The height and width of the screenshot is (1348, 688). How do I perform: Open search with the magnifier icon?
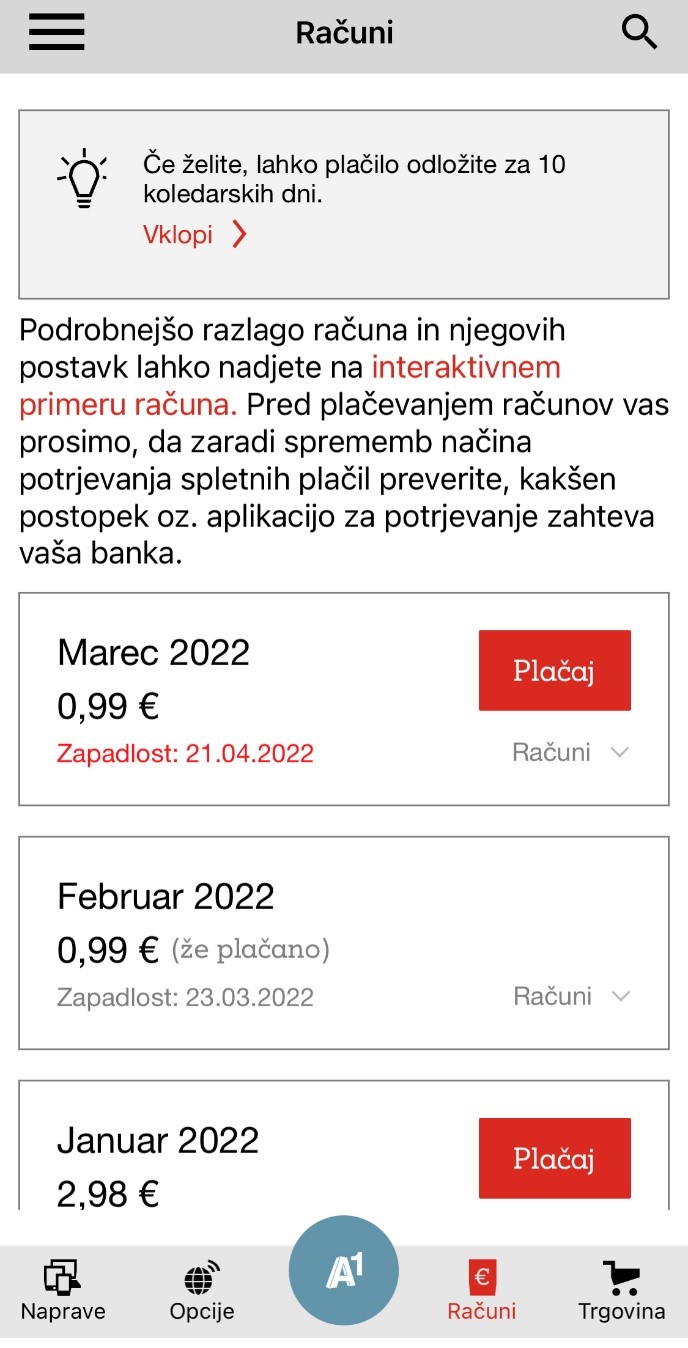pyautogui.click(x=639, y=32)
